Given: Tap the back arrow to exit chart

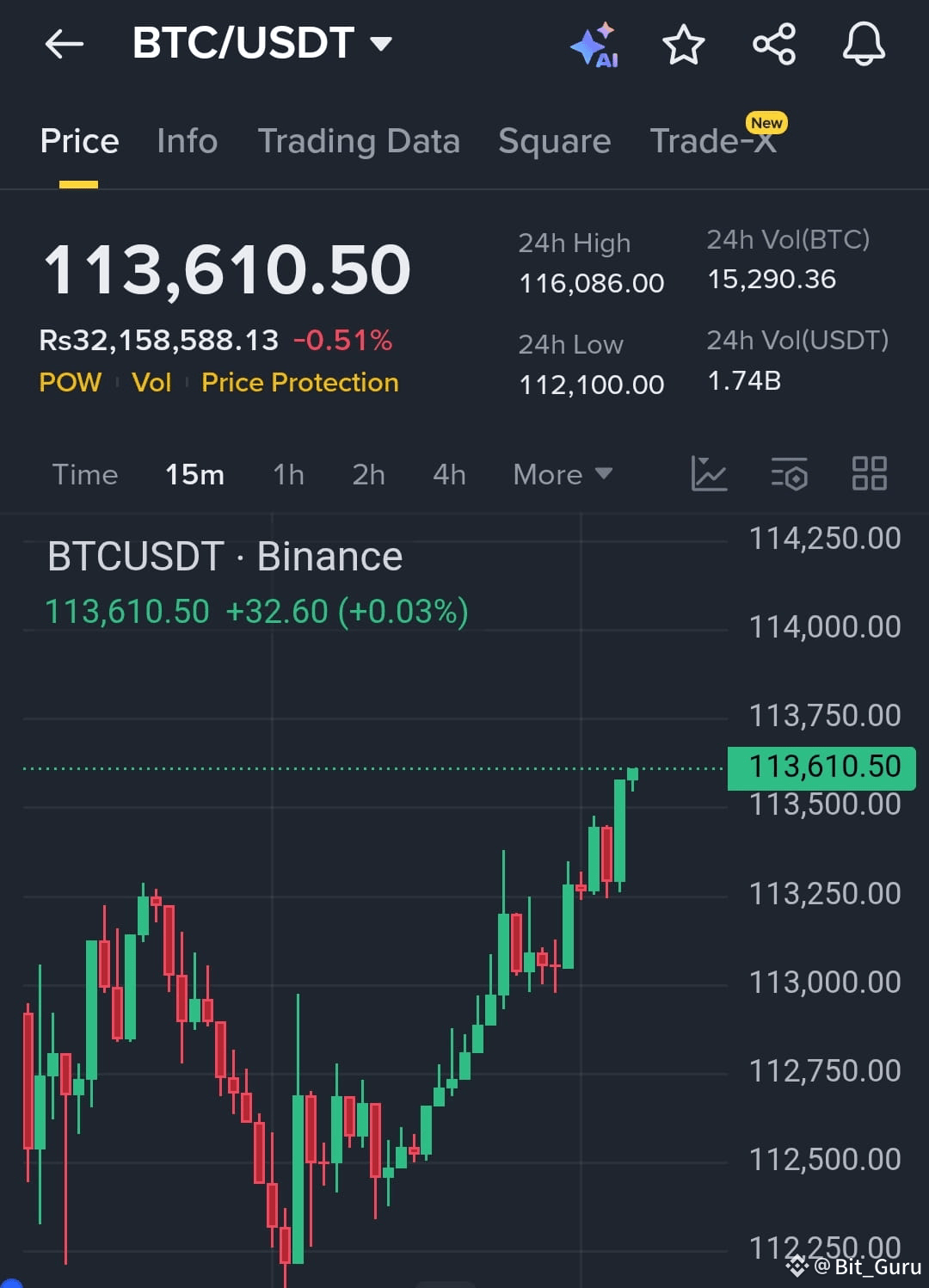Looking at the screenshot, I should point(65,44).
